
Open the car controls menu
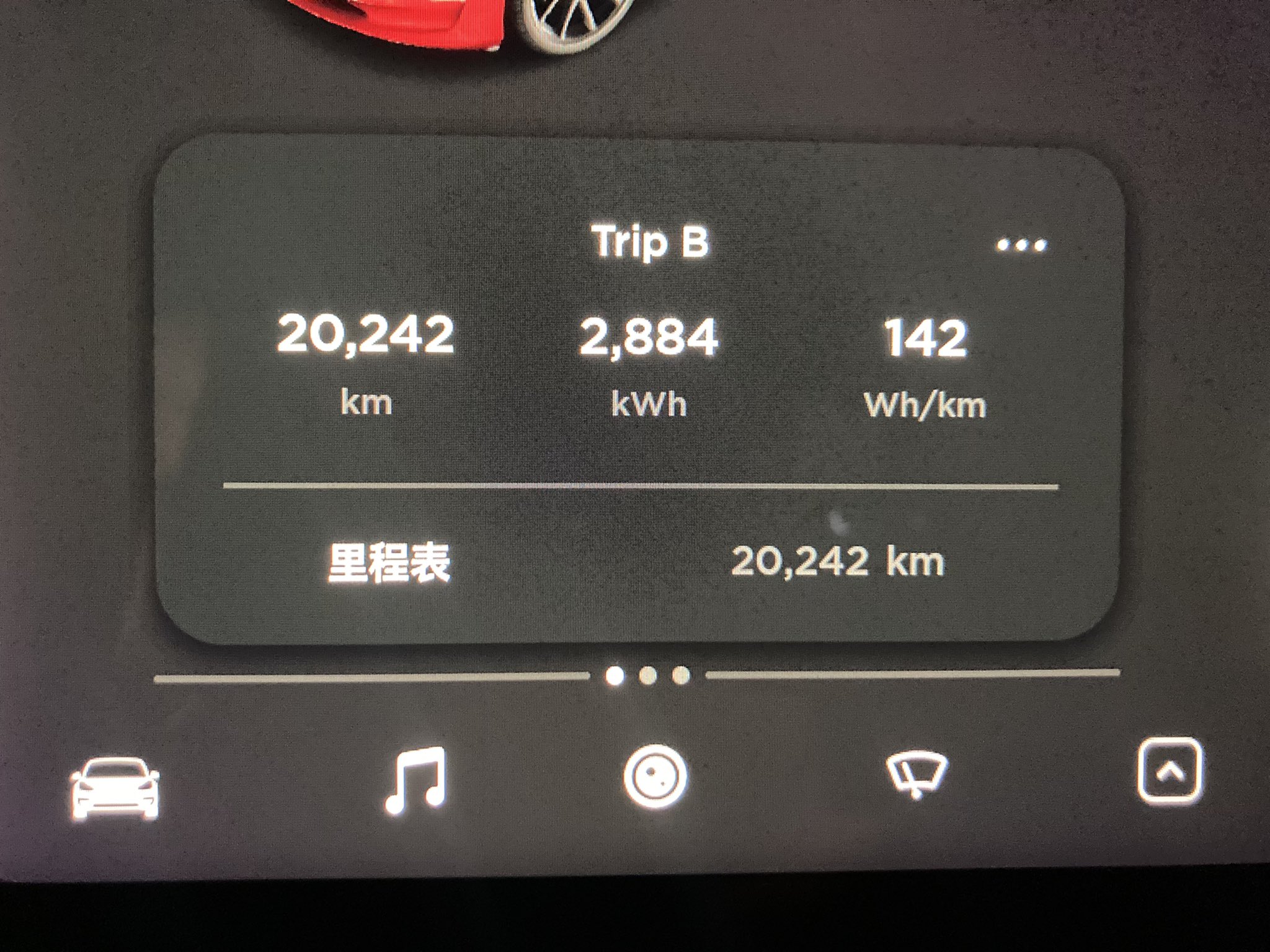click(115, 788)
